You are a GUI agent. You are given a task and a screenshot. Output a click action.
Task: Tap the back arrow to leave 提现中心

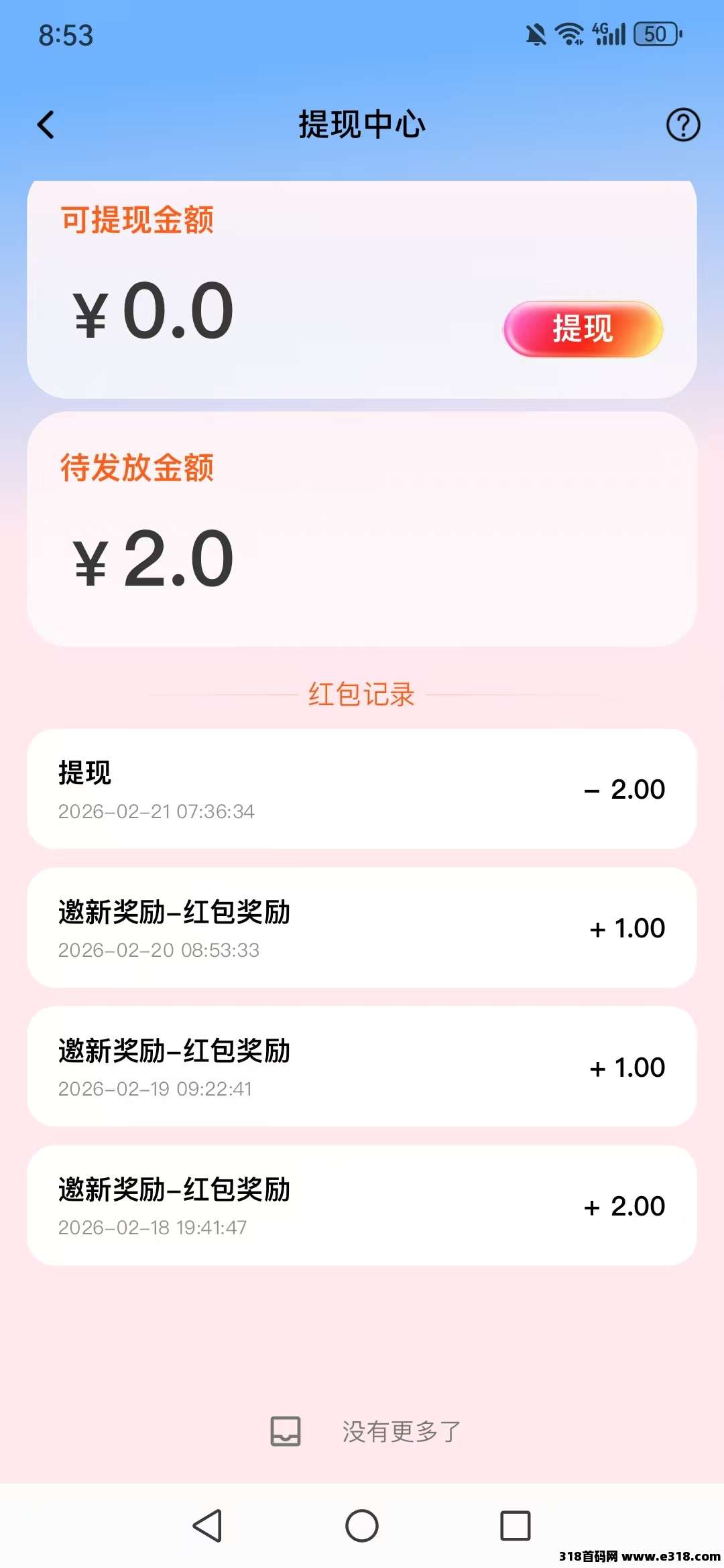coord(46,125)
